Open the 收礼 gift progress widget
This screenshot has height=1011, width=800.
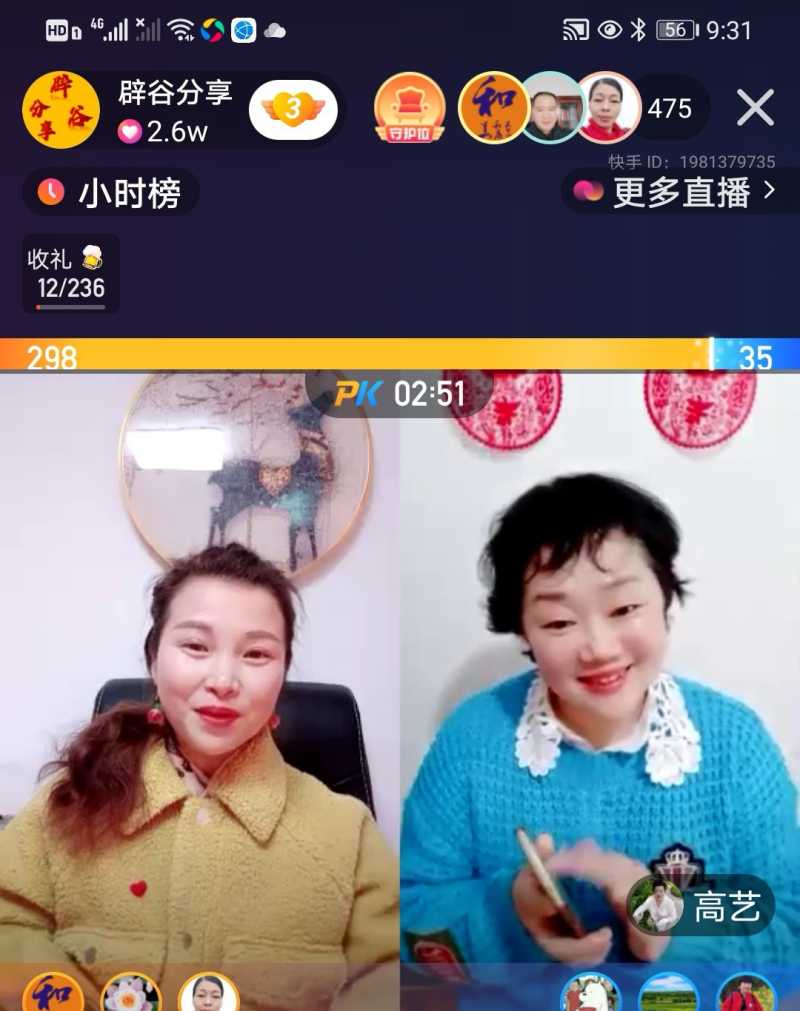click(70, 274)
